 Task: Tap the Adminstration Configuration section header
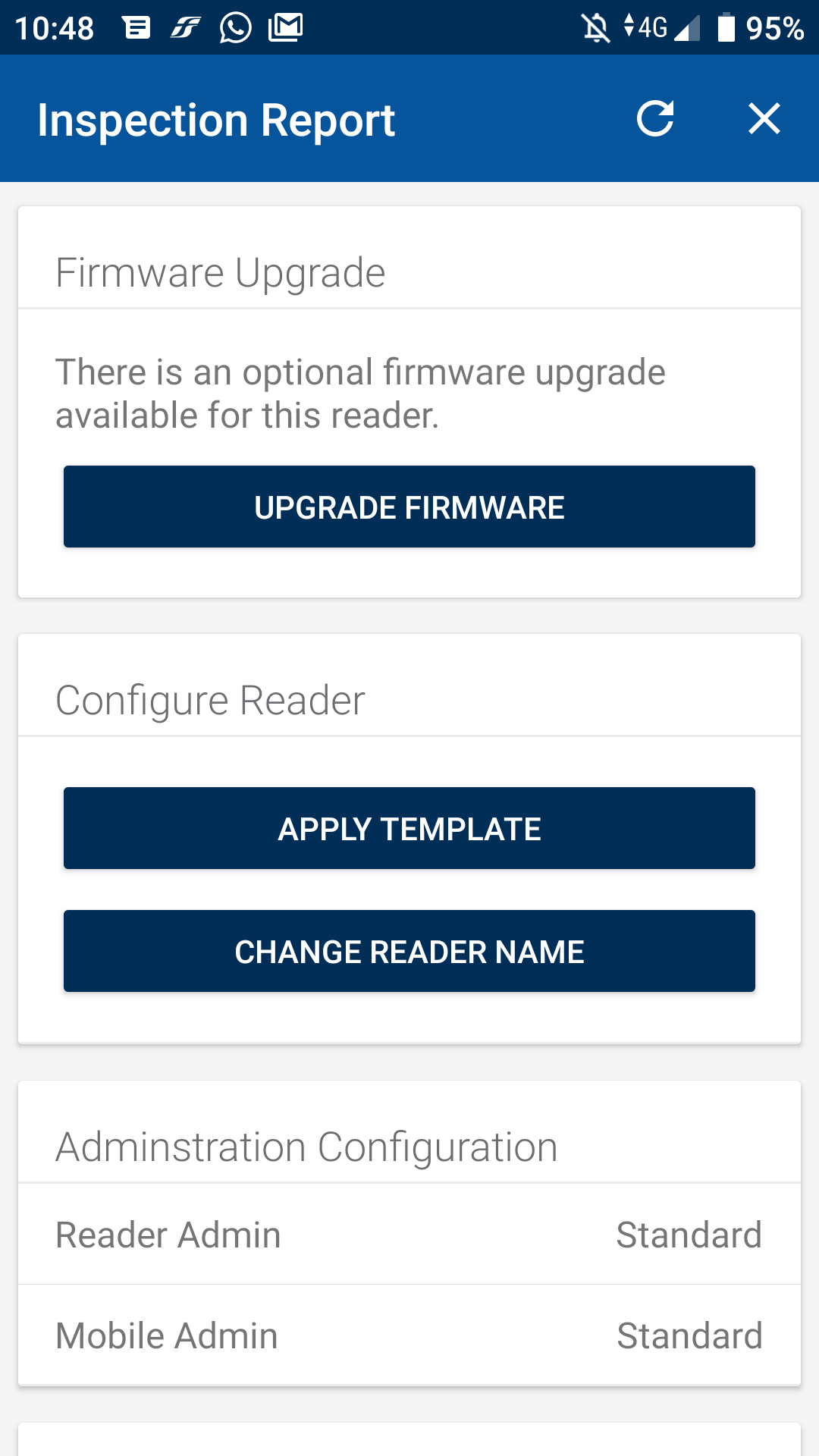coord(306,1147)
